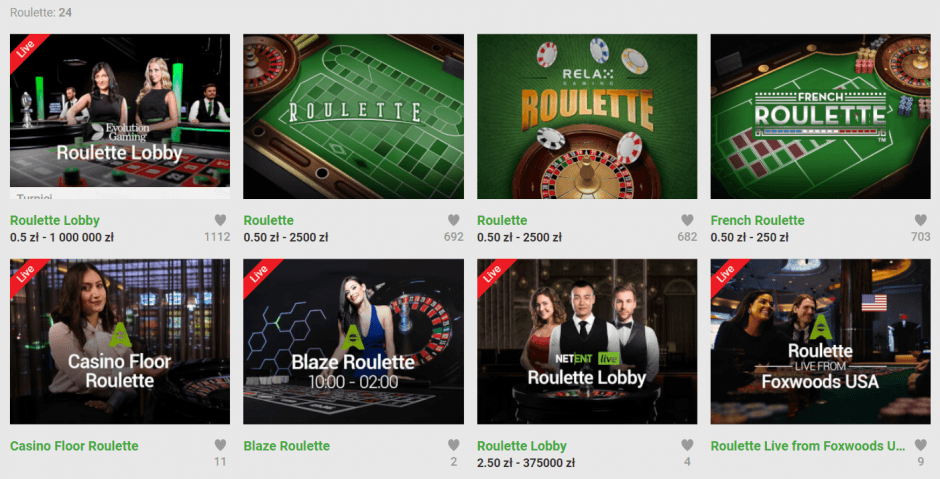Heart the Roulette Lobby priced 2.50 zł

pyautogui.click(x=687, y=446)
